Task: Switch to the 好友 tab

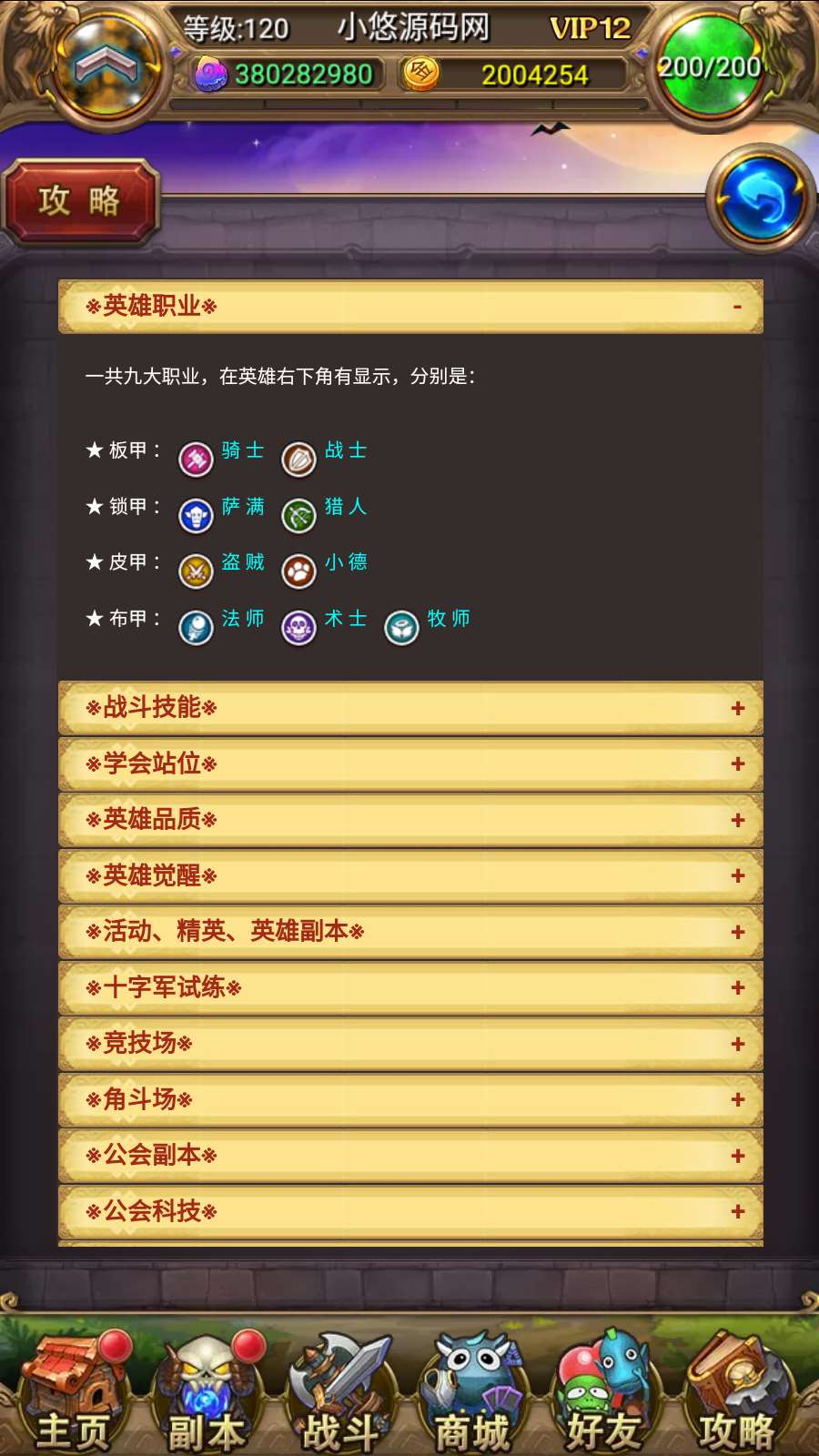Action: point(603,1392)
